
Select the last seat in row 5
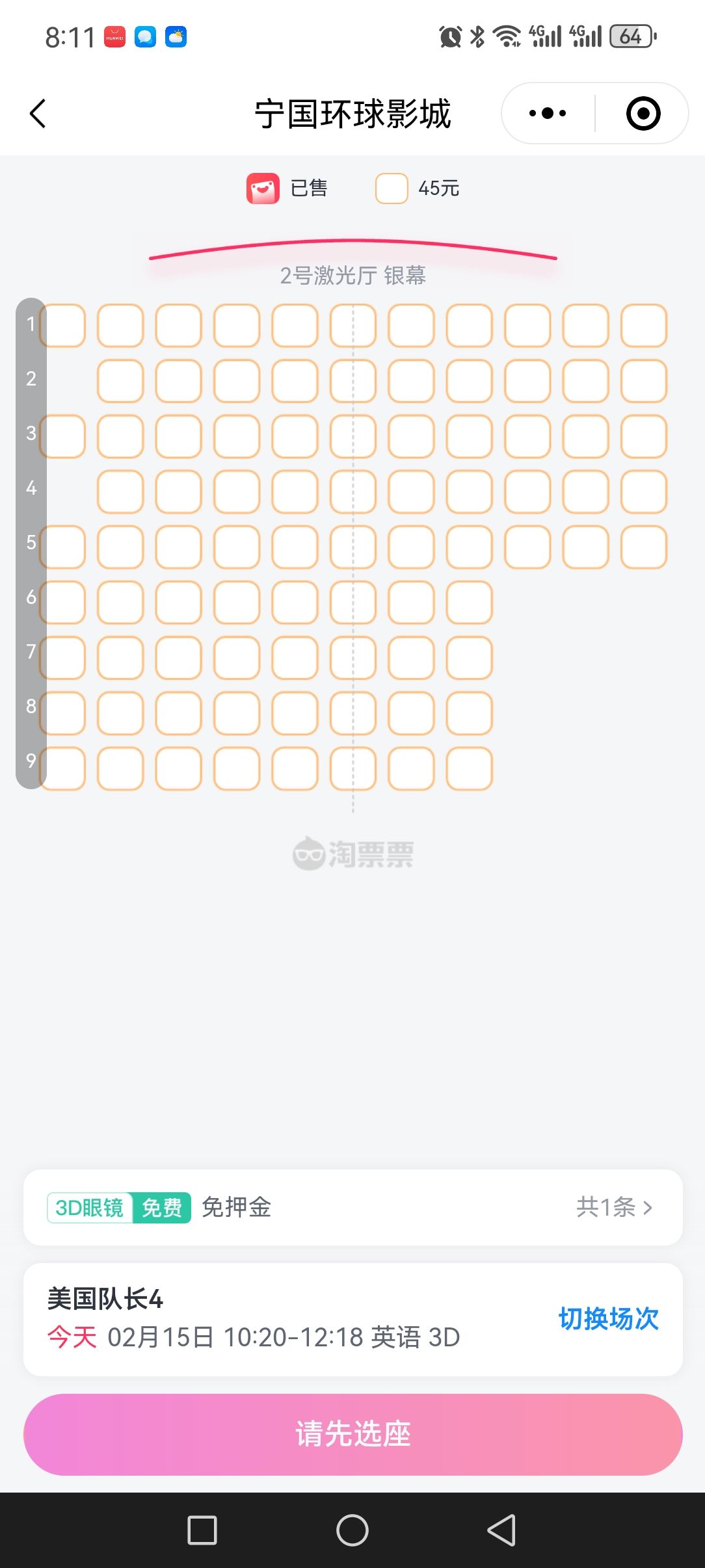(643, 547)
